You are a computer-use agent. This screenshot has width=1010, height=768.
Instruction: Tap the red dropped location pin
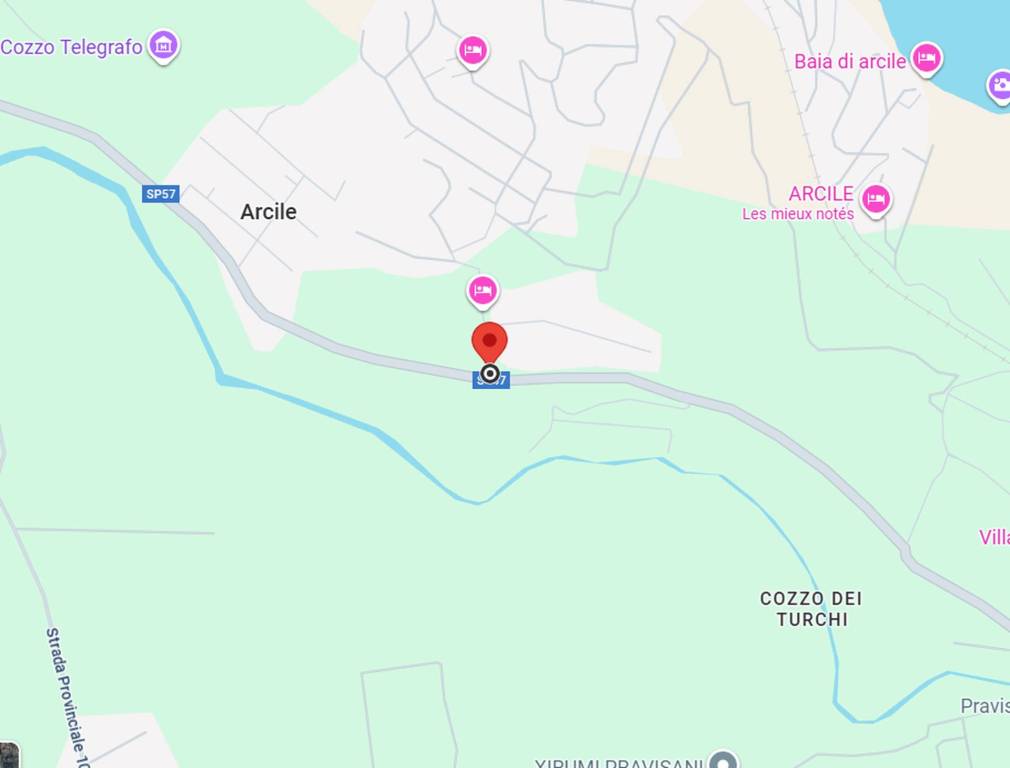point(489,343)
